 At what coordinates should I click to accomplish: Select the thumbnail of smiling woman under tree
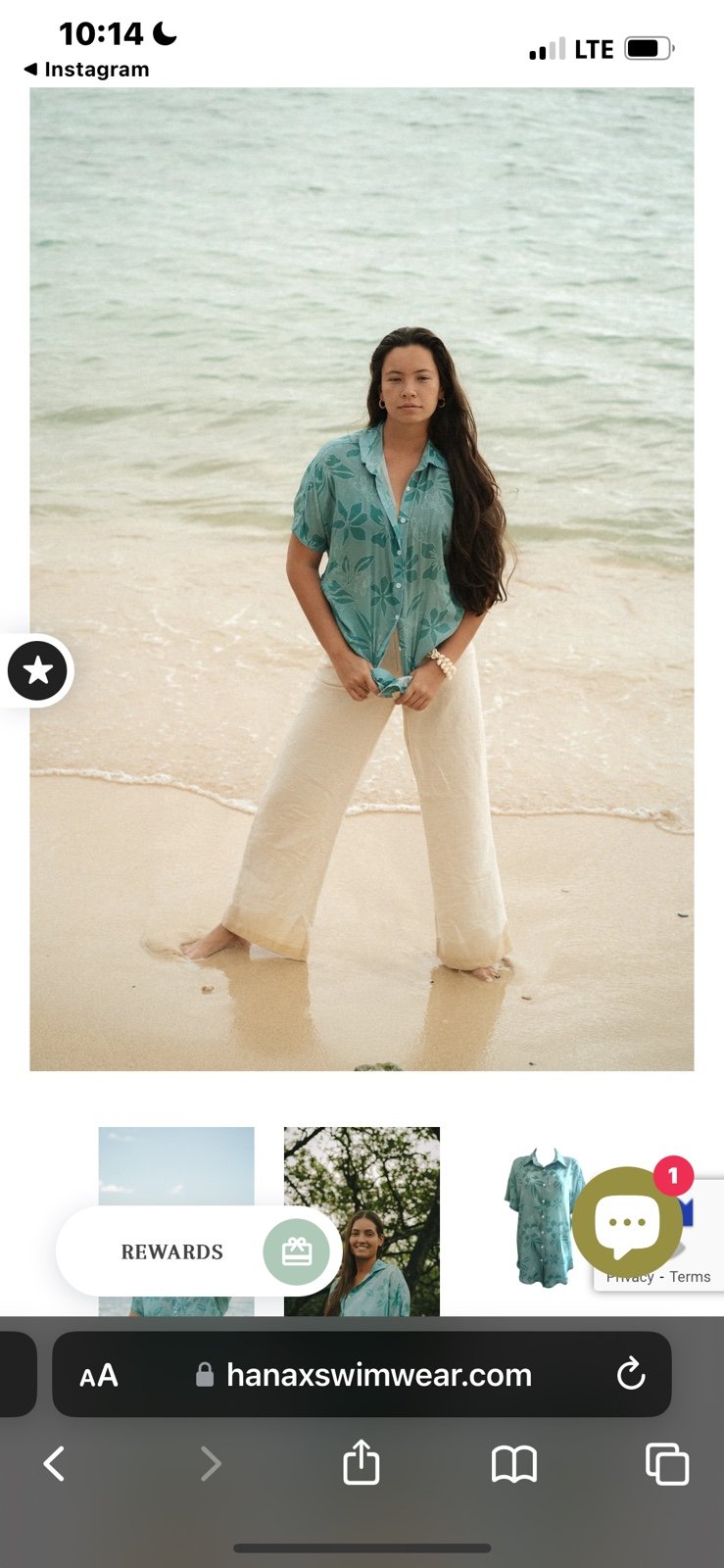coord(362,1221)
